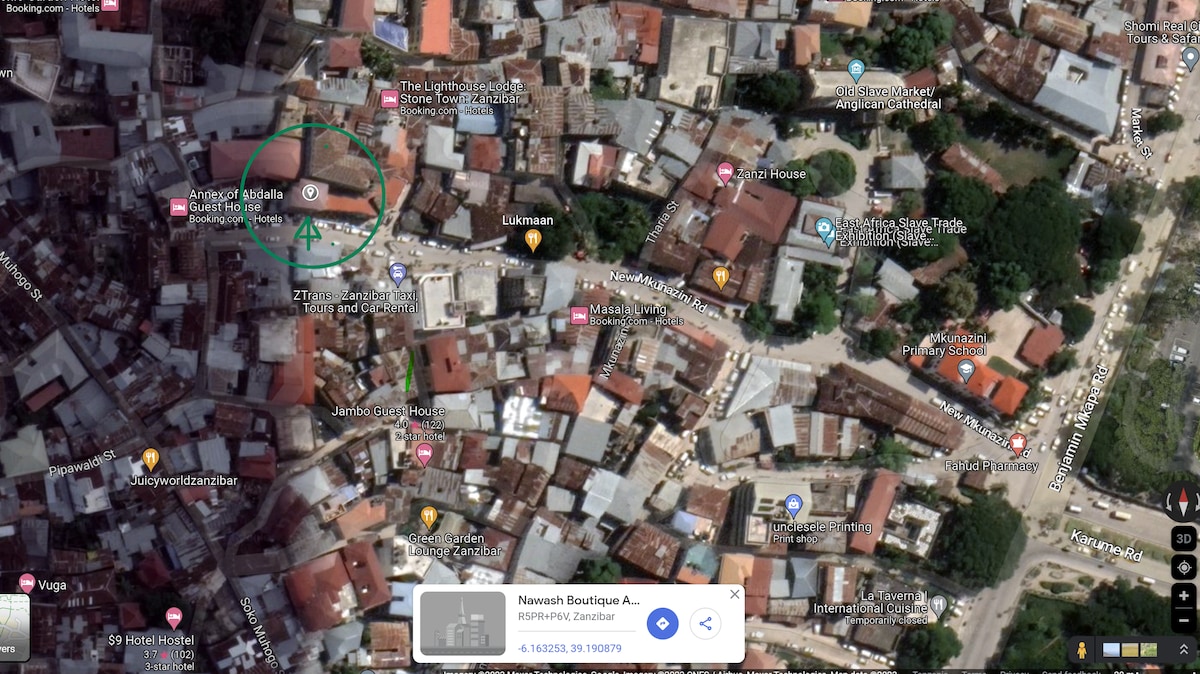Image resolution: width=1200 pixels, height=674 pixels.
Task: Open The Lighthouse Lodge hotel pin
Action: [x=389, y=98]
